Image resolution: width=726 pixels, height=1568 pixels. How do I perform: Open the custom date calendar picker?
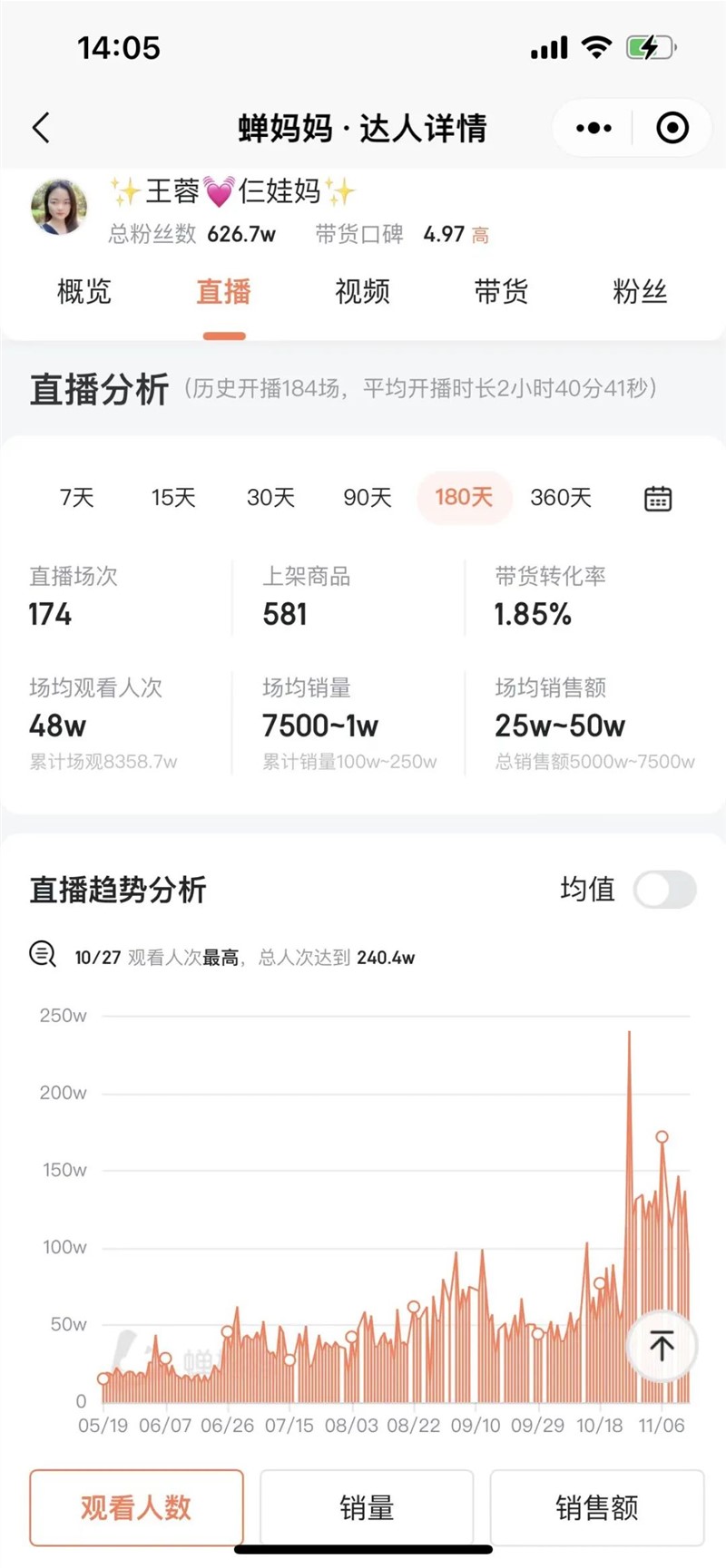pyautogui.click(x=658, y=499)
